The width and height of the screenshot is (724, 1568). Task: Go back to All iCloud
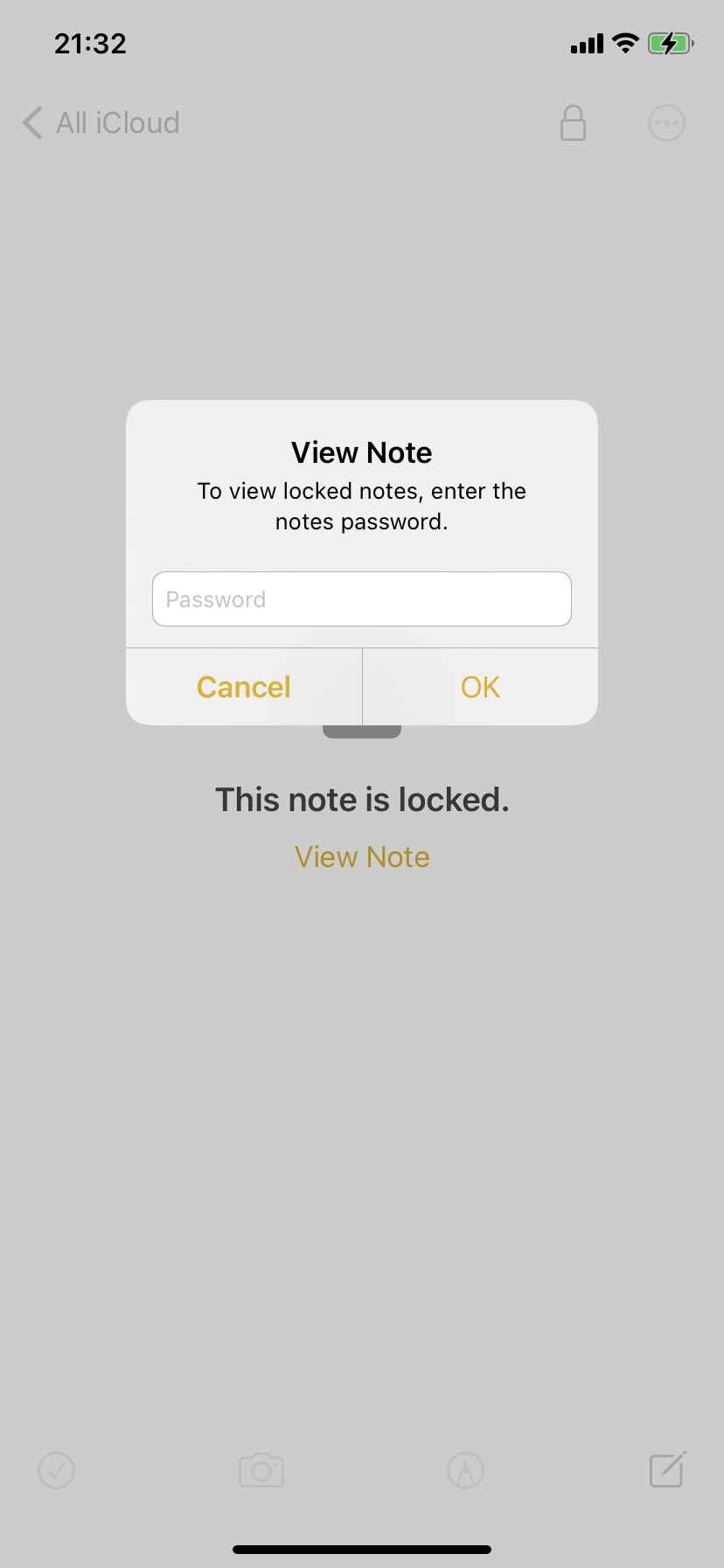[101, 122]
